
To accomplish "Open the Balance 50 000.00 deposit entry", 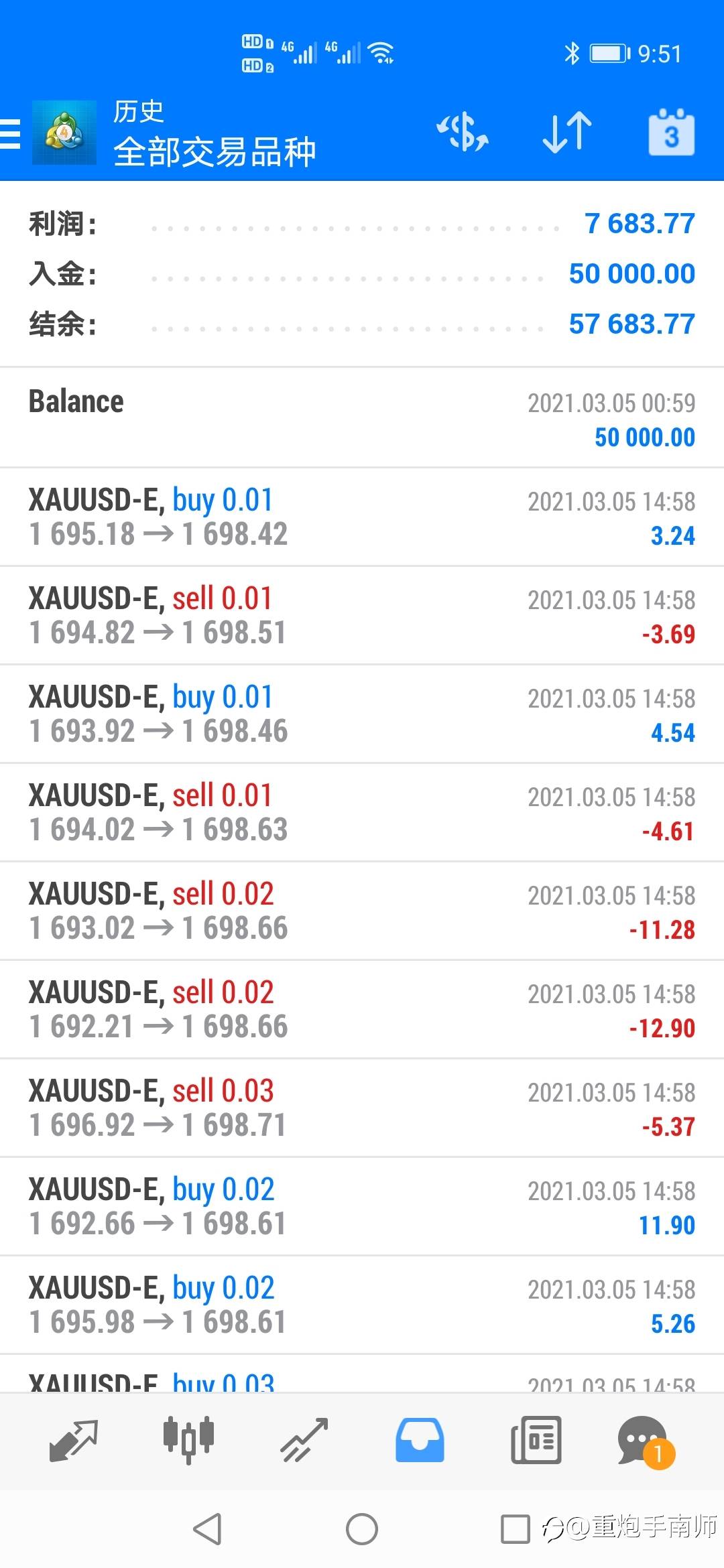I will [362, 418].
